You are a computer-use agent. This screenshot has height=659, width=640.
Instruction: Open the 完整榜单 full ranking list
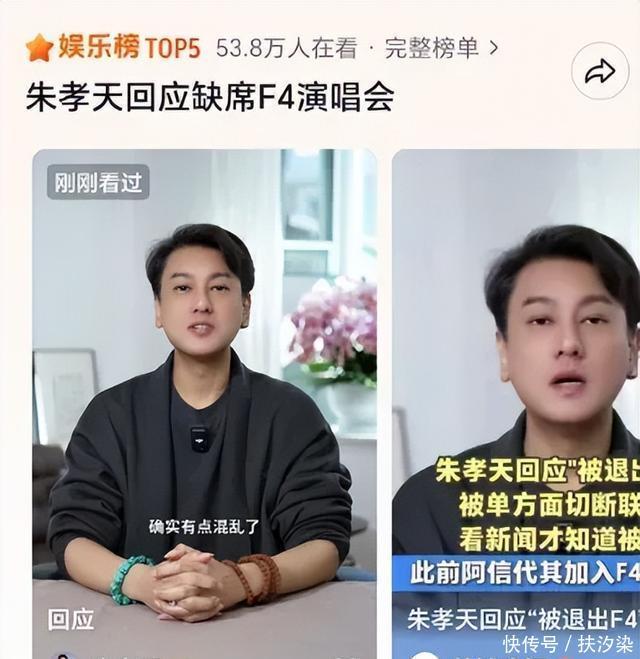(440, 46)
